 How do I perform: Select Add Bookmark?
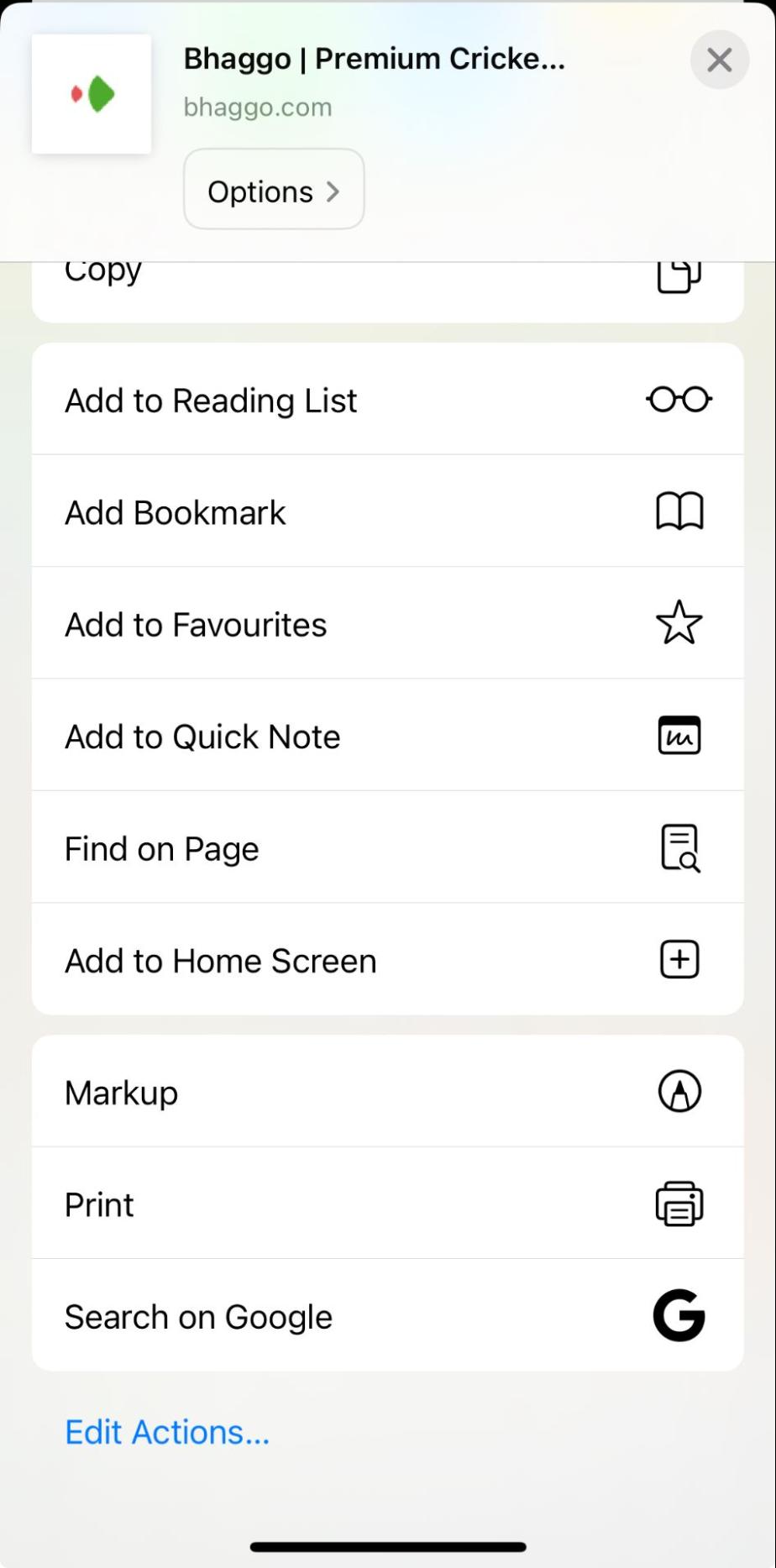[x=386, y=511]
